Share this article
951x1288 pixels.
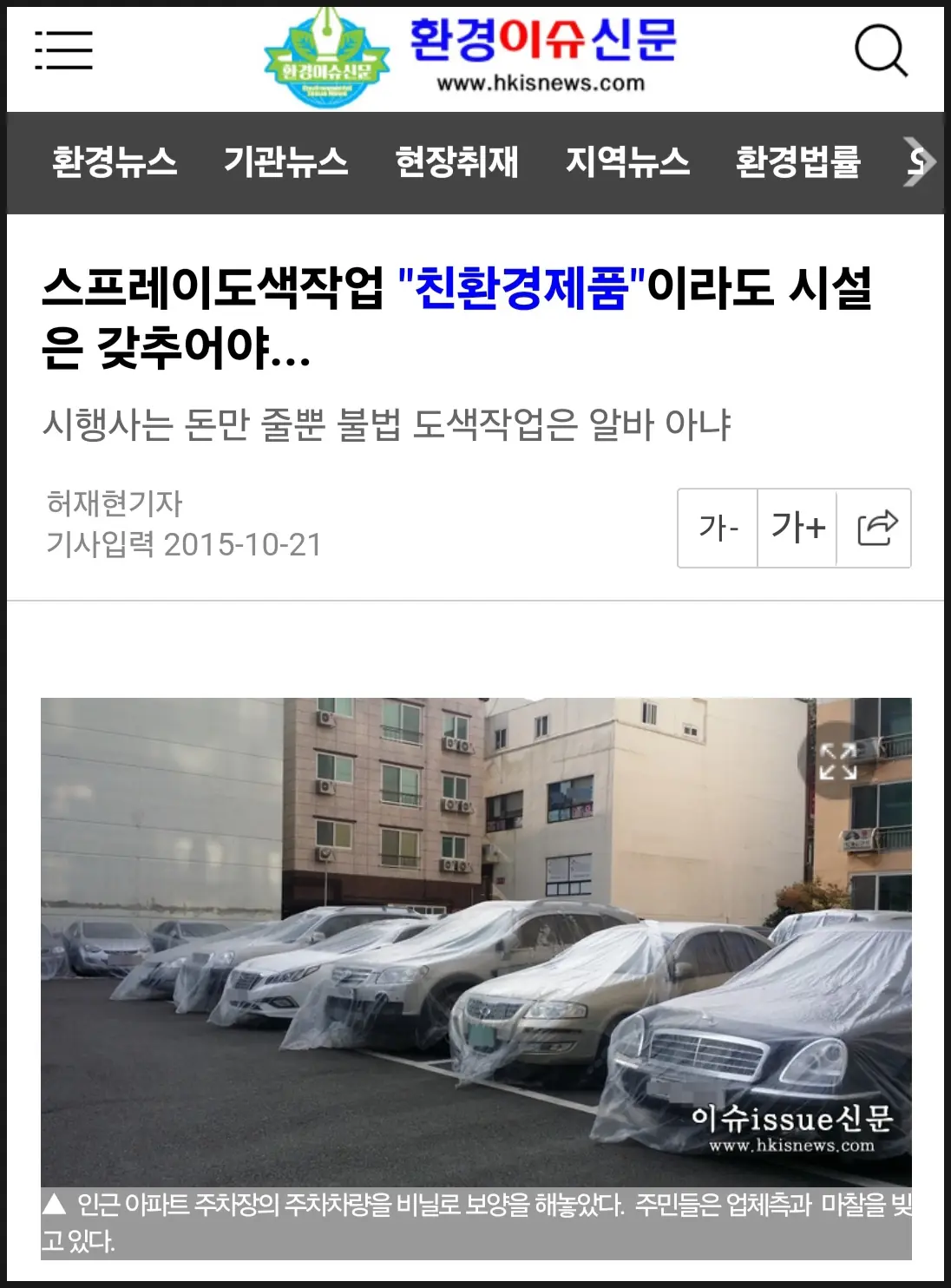tap(876, 528)
